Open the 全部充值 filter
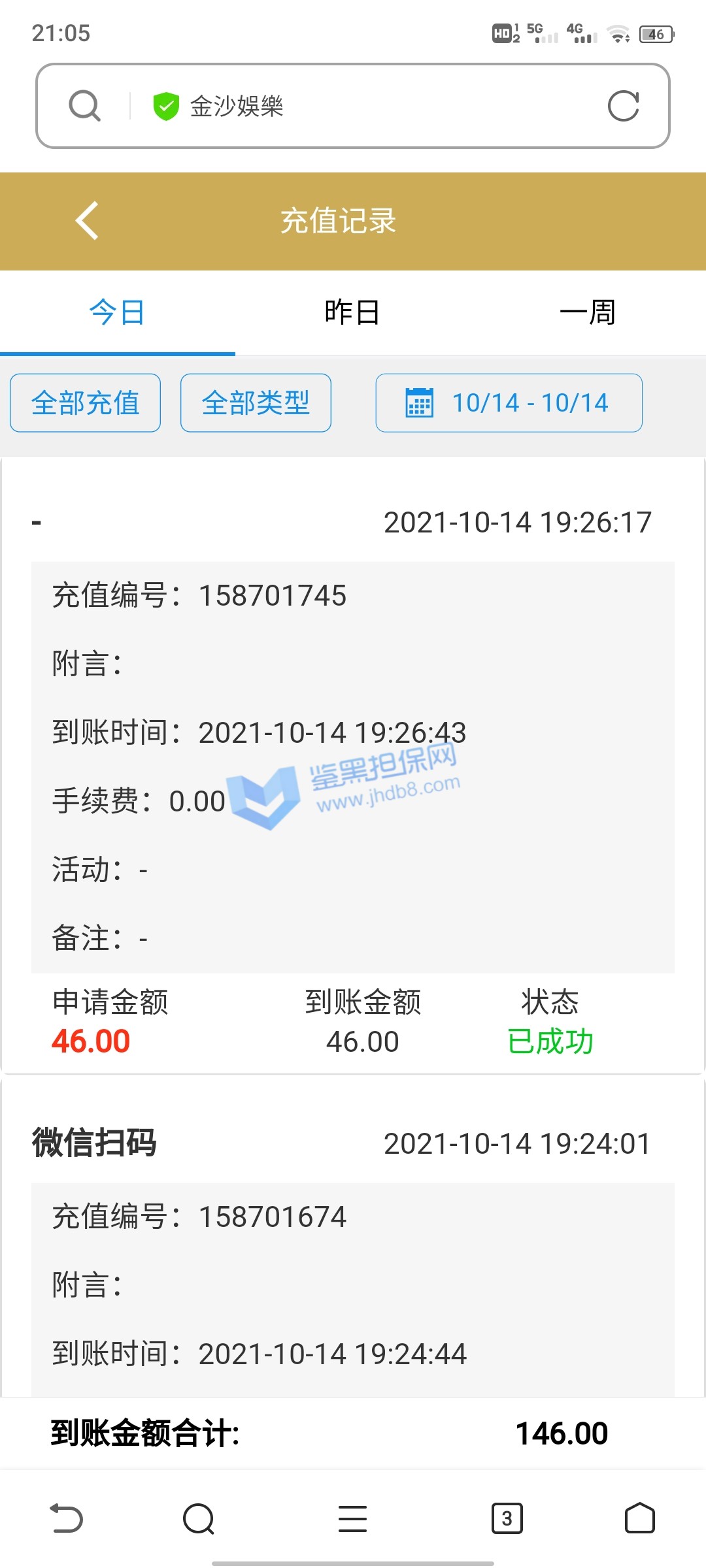The image size is (706, 1568). (86, 403)
